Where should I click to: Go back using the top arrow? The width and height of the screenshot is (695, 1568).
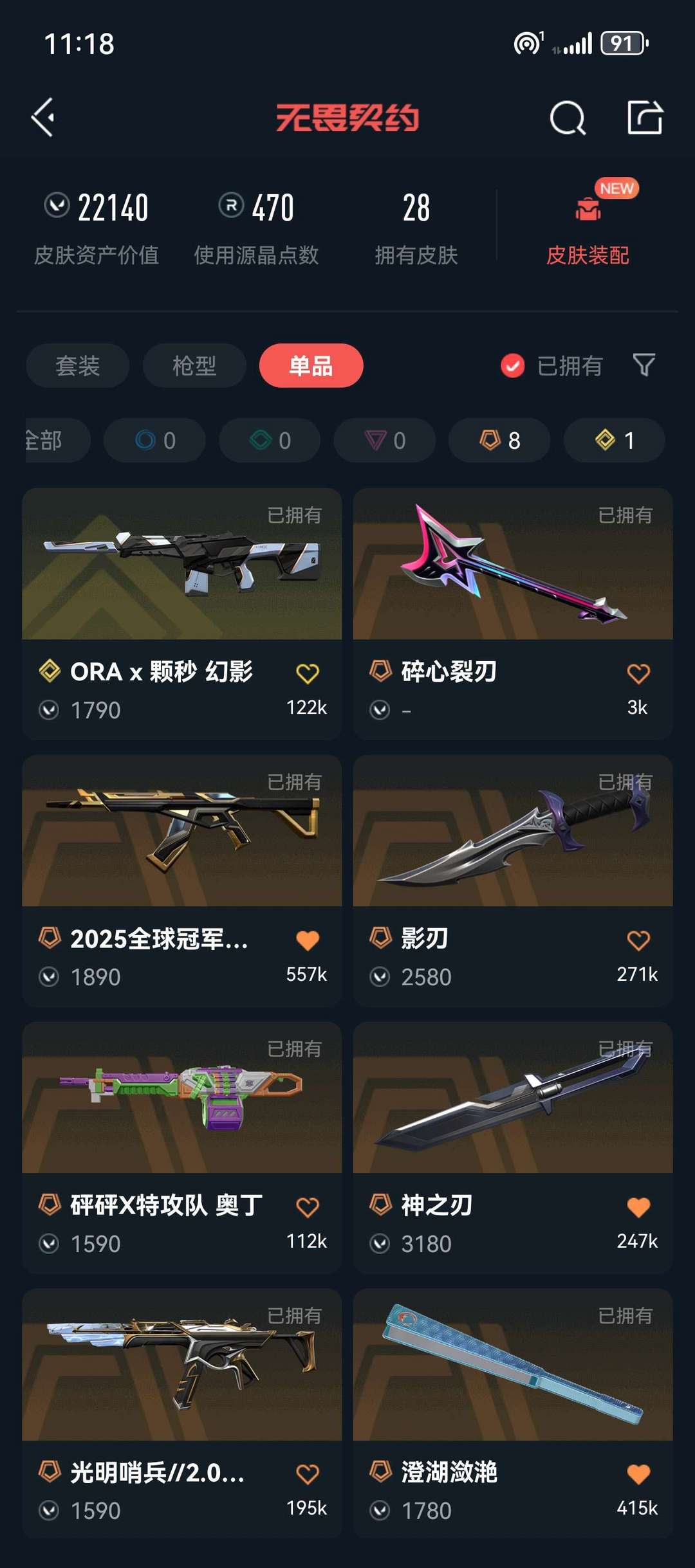click(43, 118)
